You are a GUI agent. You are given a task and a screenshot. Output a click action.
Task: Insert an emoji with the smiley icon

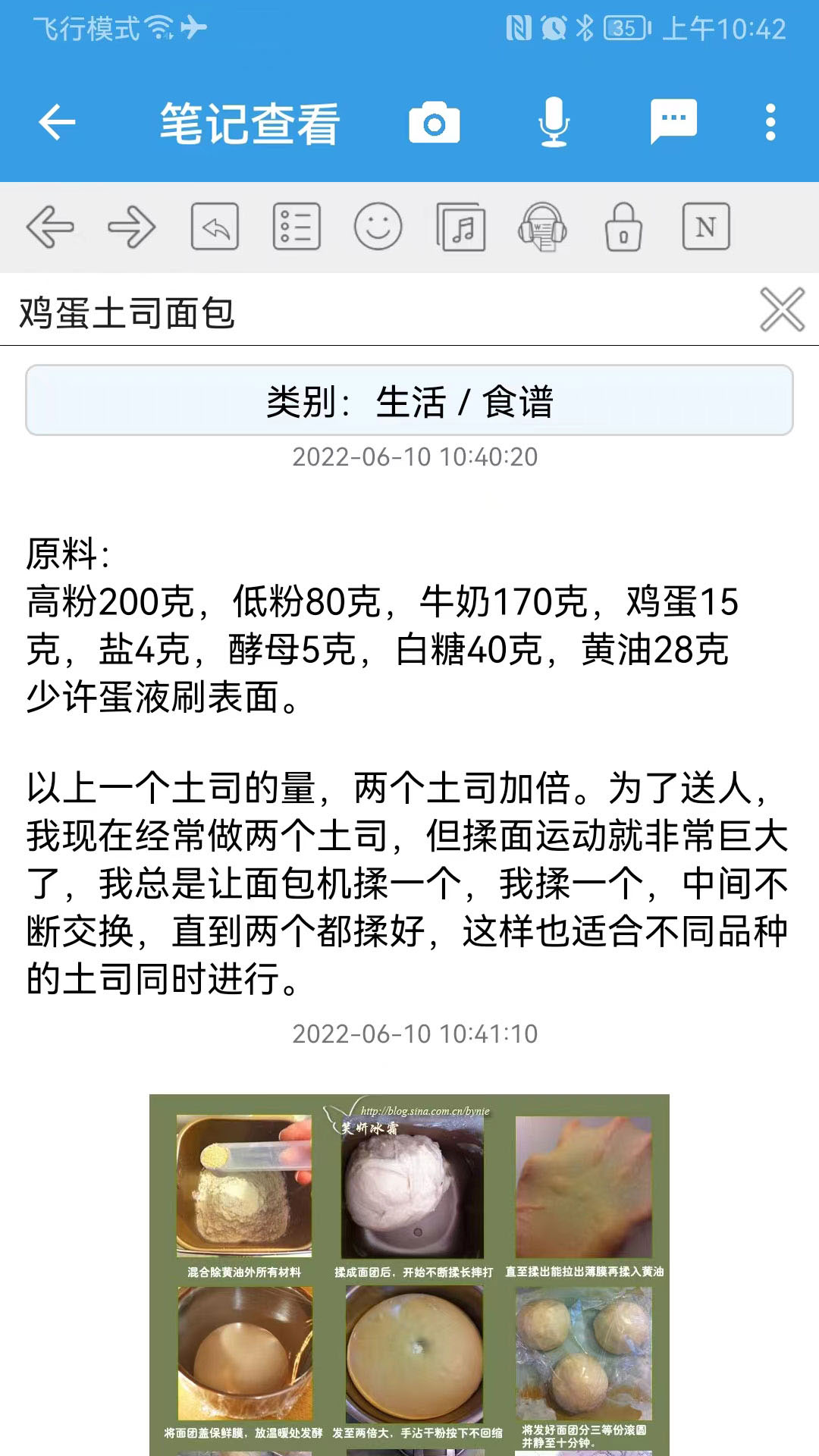pos(378,227)
